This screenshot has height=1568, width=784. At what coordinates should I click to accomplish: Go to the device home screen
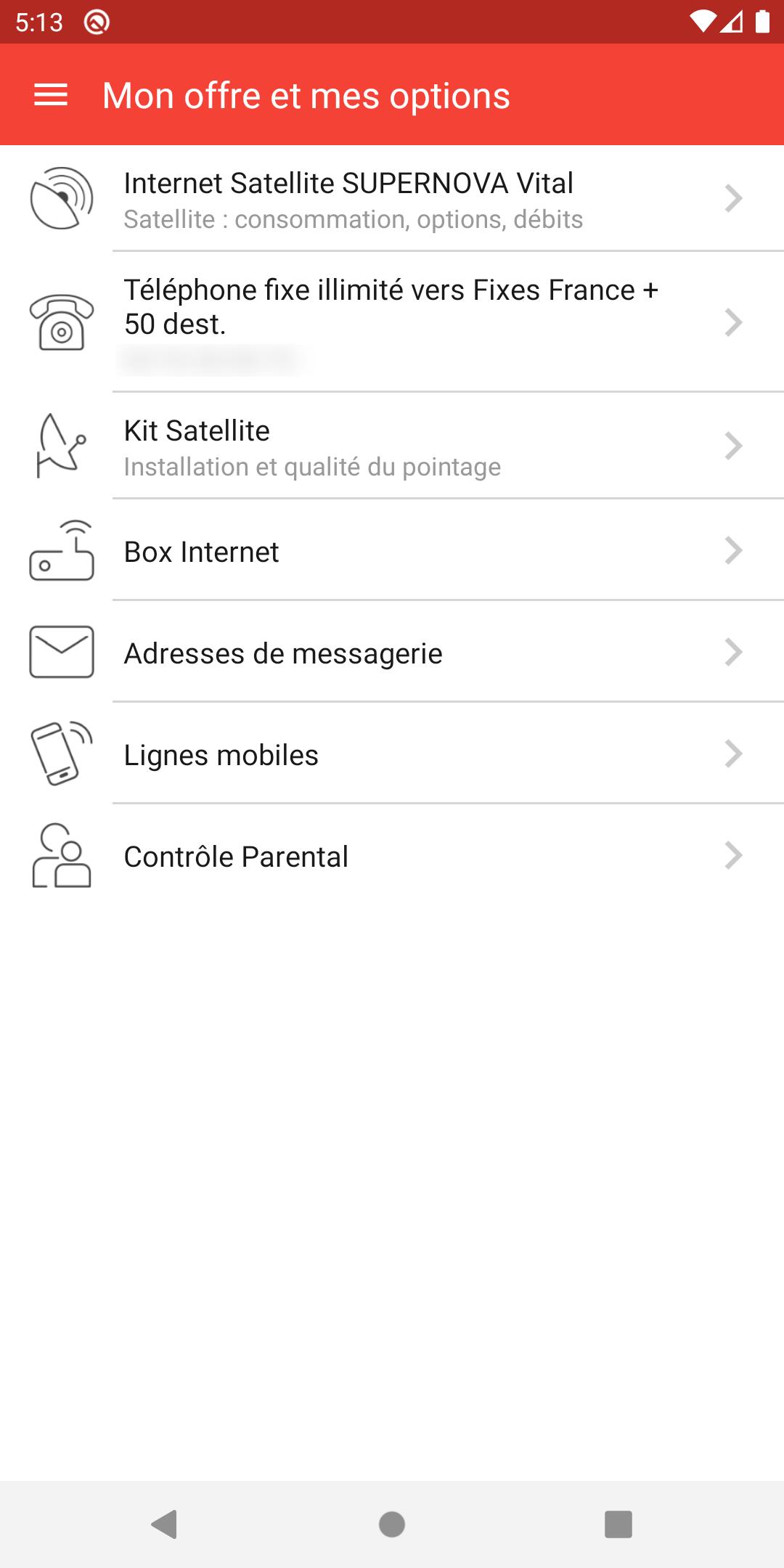392,1524
